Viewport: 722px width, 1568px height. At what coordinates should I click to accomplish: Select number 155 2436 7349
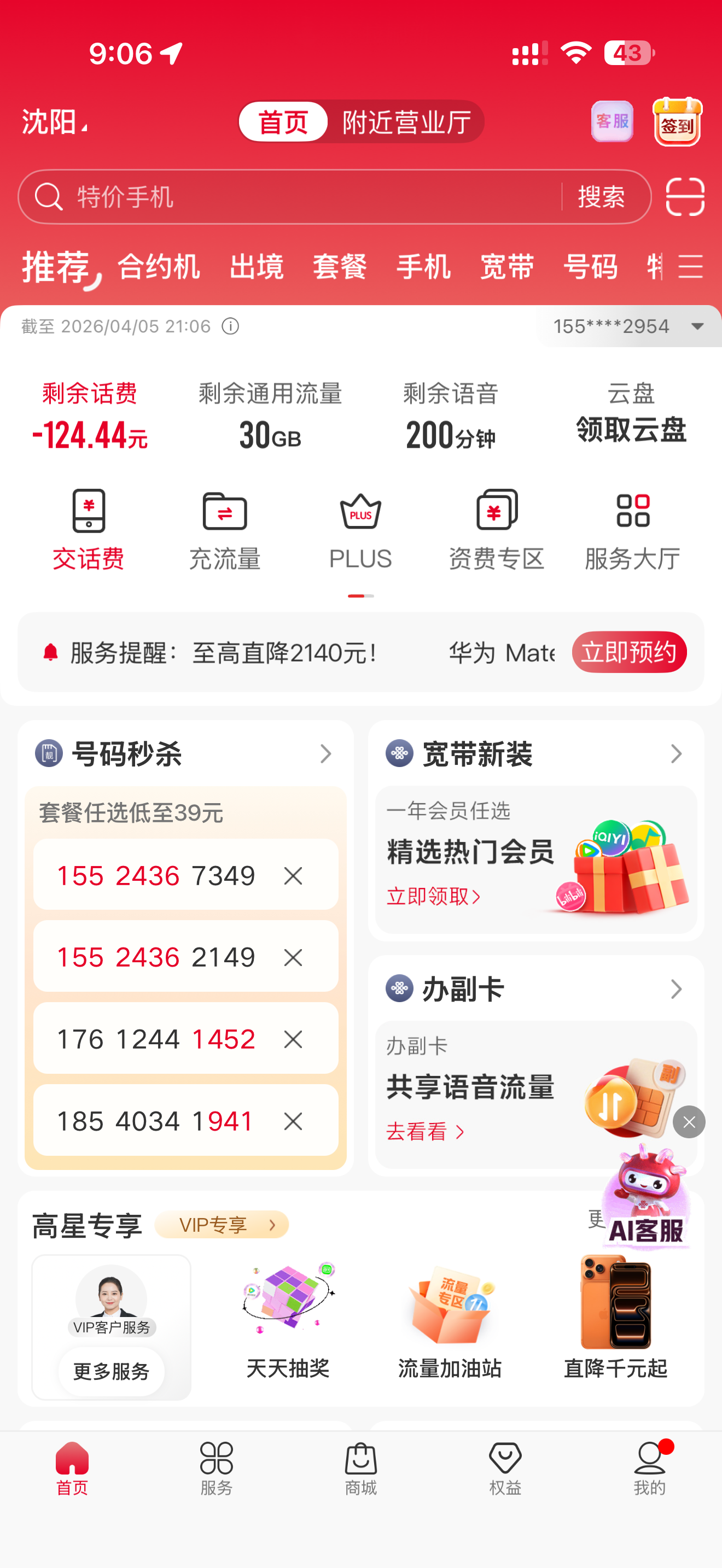(x=156, y=875)
